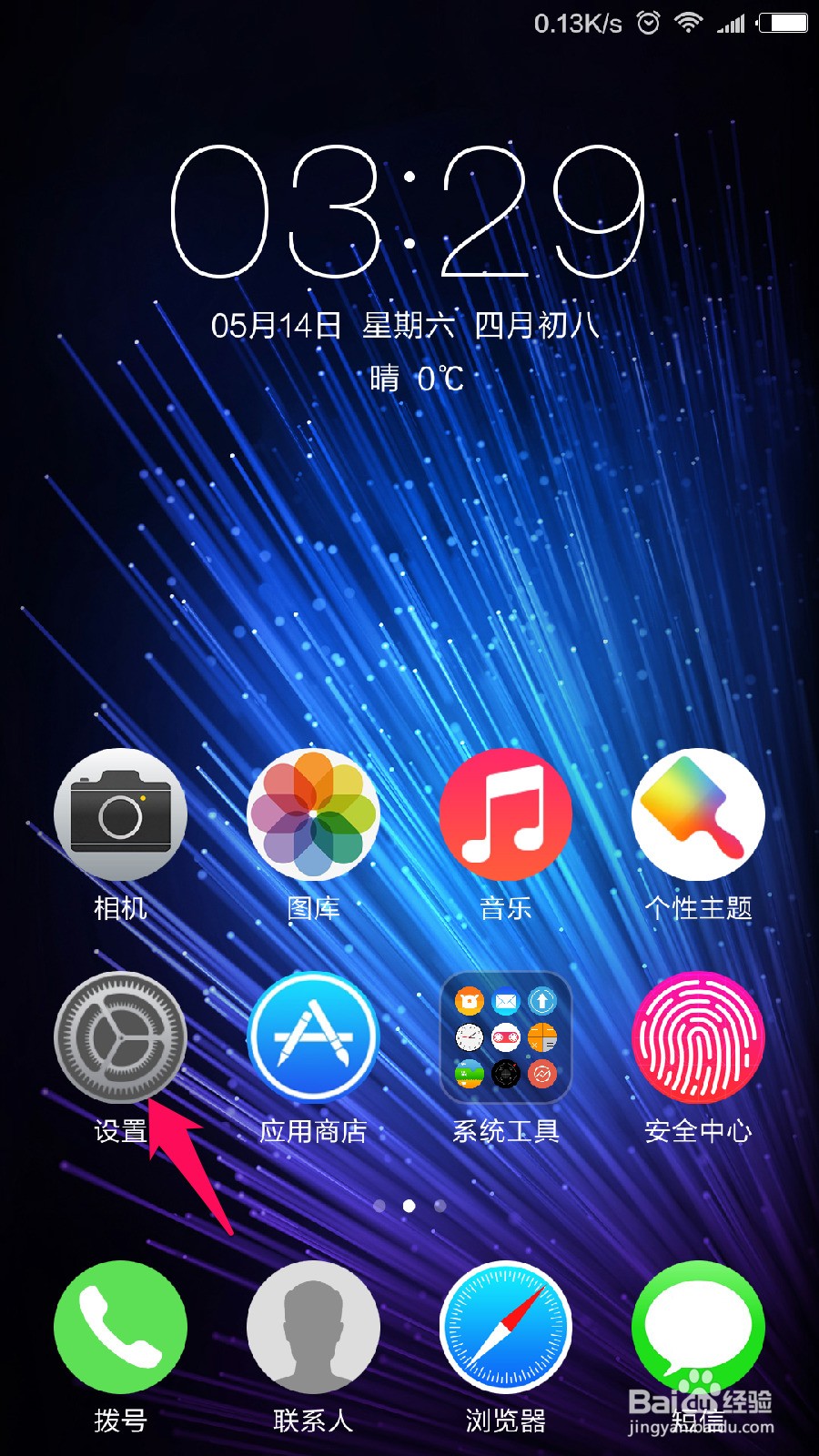Launch the 音乐 music app
The height and width of the screenshot is (1456, 819).
pyautogui.click(x=506, y=814)
